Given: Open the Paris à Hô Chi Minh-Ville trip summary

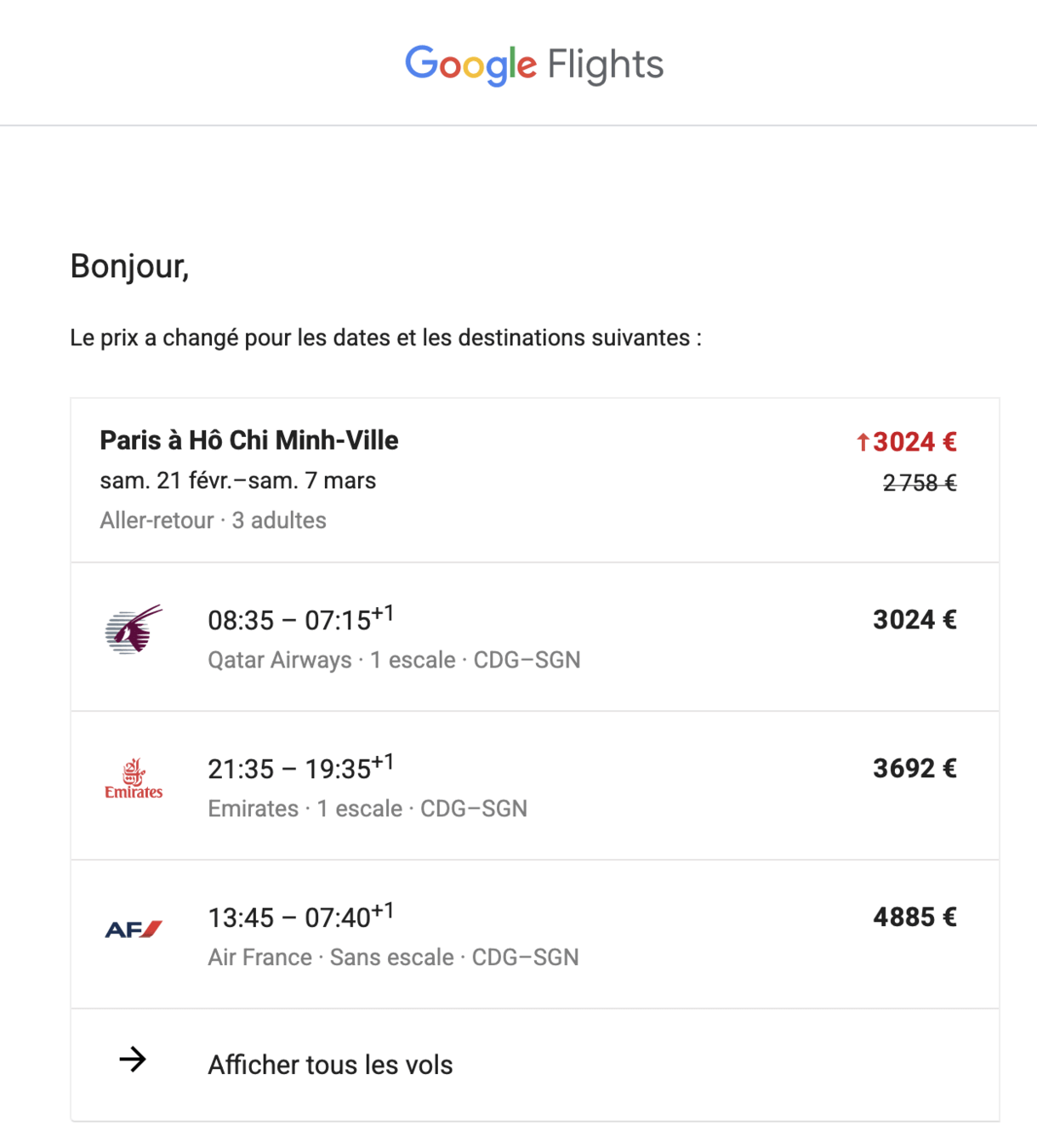Looking at the screenshot, I should point(249,440).
